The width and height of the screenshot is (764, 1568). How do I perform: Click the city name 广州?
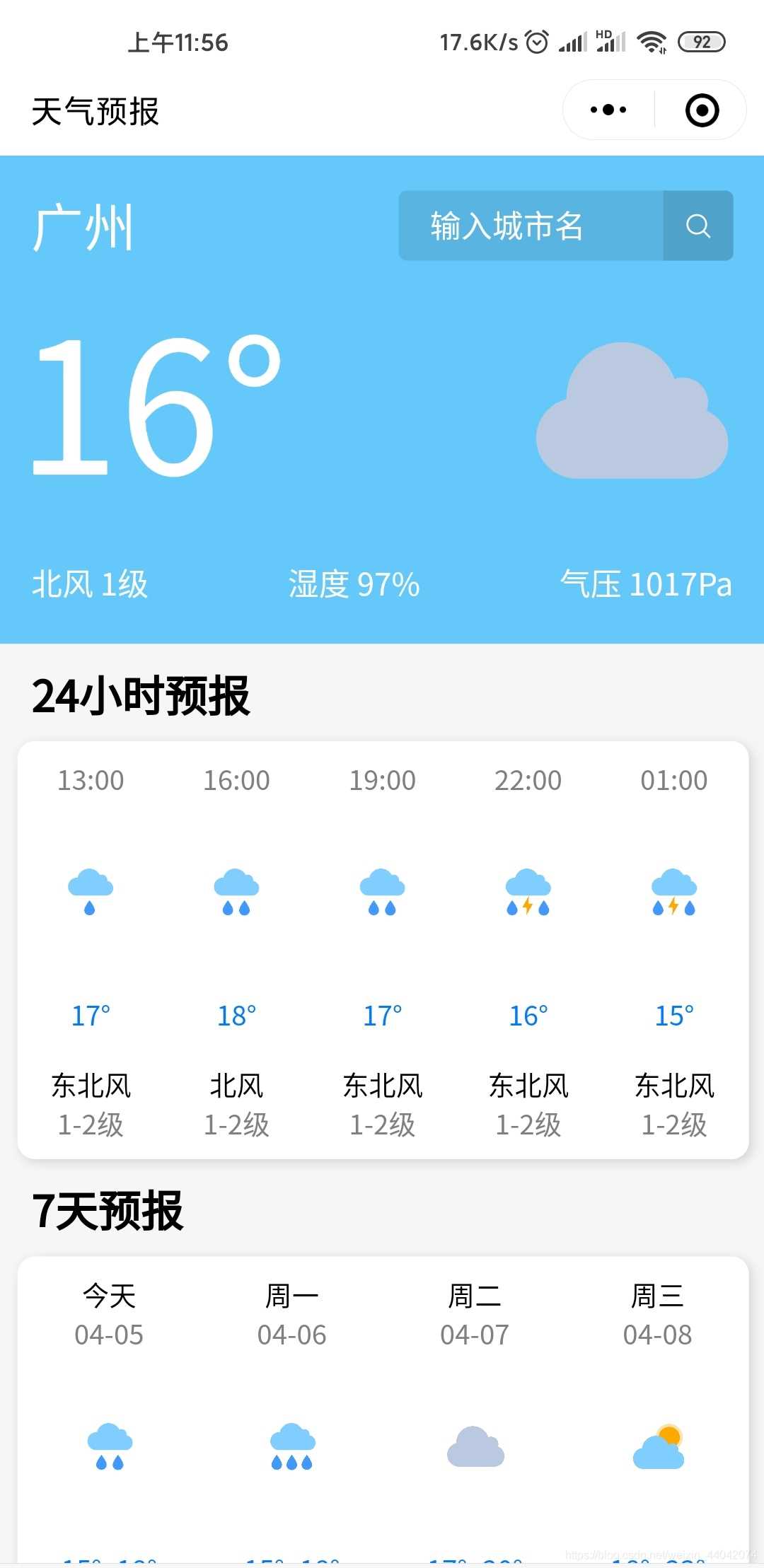(x=83, y=226)
